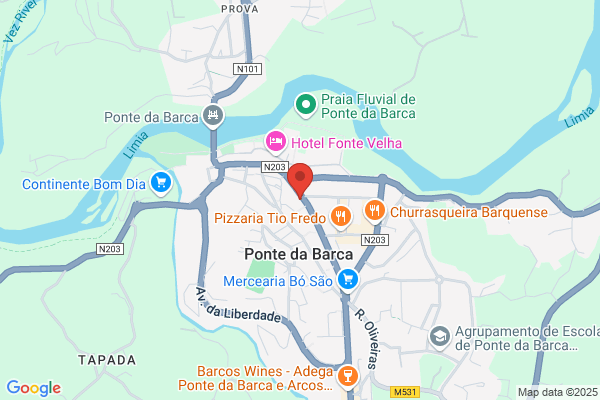Tap the red location pin
The image size is (600, 400).
coord(300,180)
